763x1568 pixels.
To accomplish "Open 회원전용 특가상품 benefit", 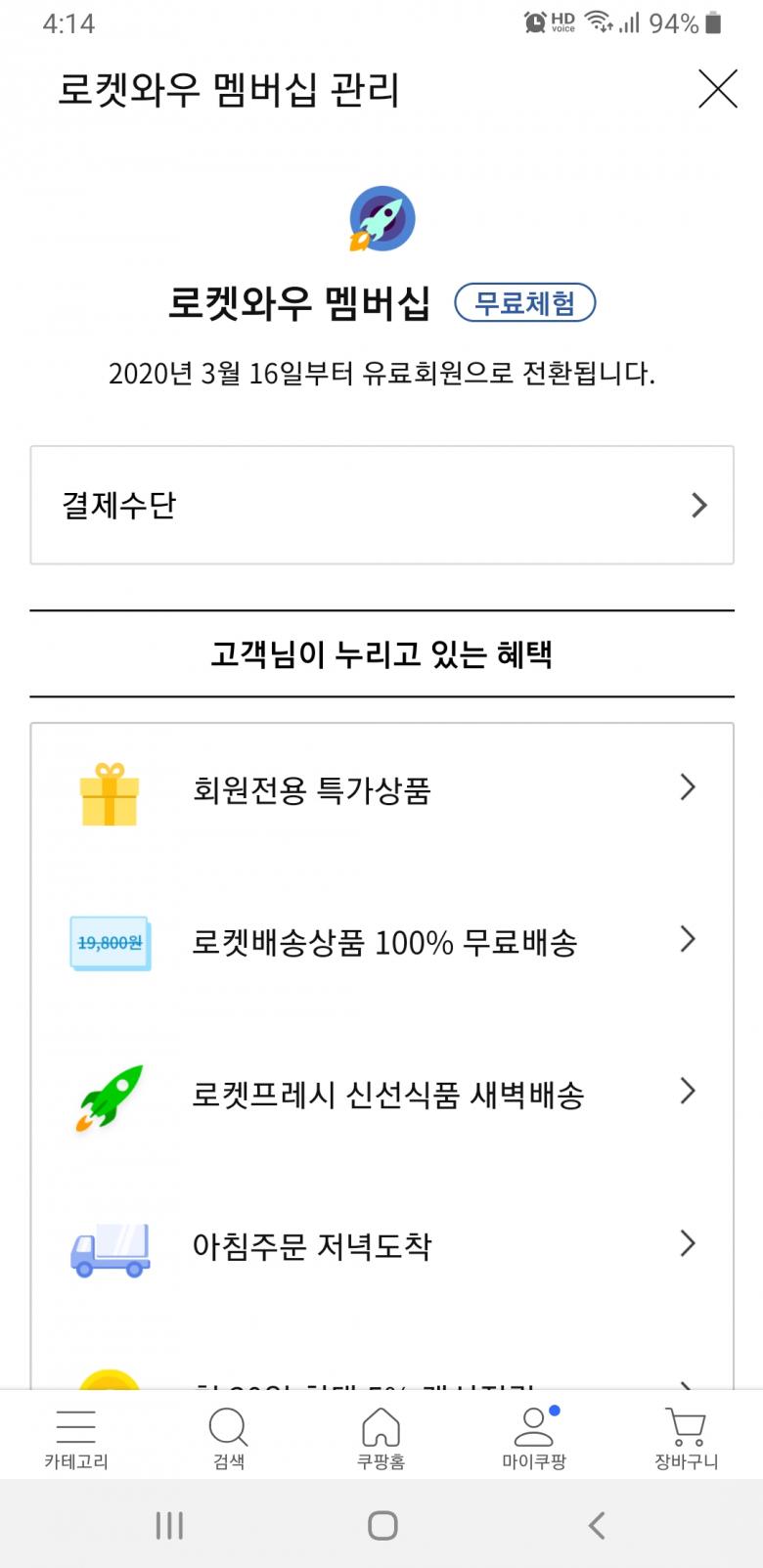I will (x=381, y=789).
